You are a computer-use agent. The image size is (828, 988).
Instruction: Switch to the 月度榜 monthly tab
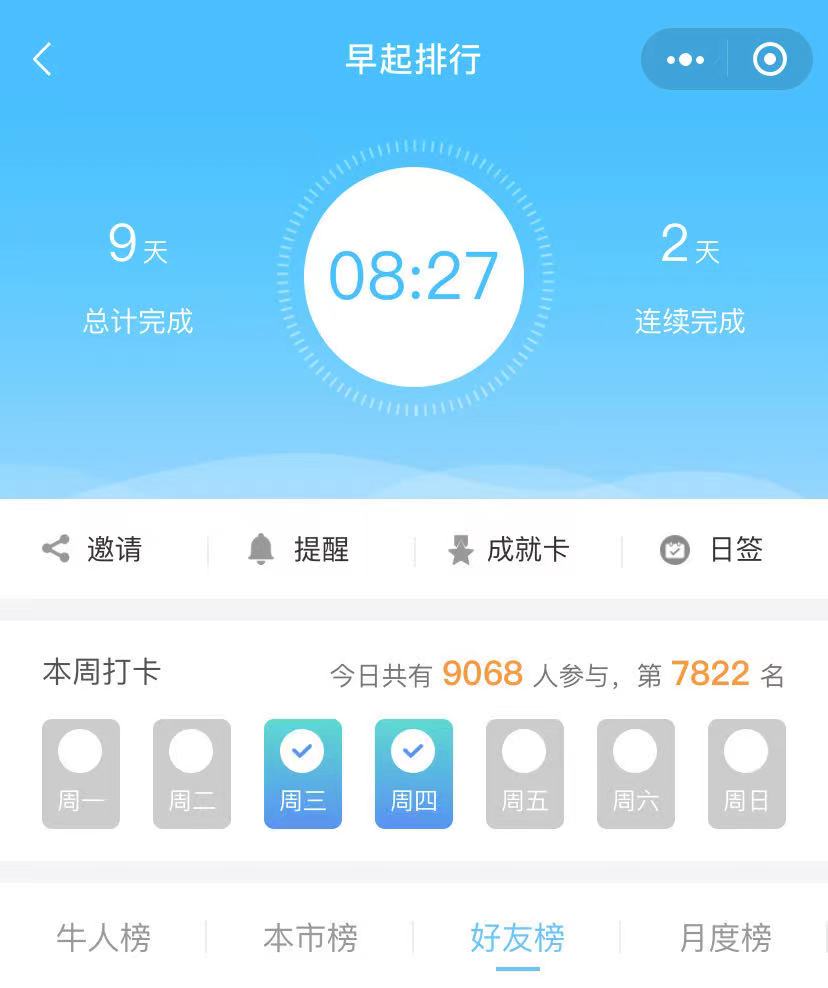click(x=725, y=938)
